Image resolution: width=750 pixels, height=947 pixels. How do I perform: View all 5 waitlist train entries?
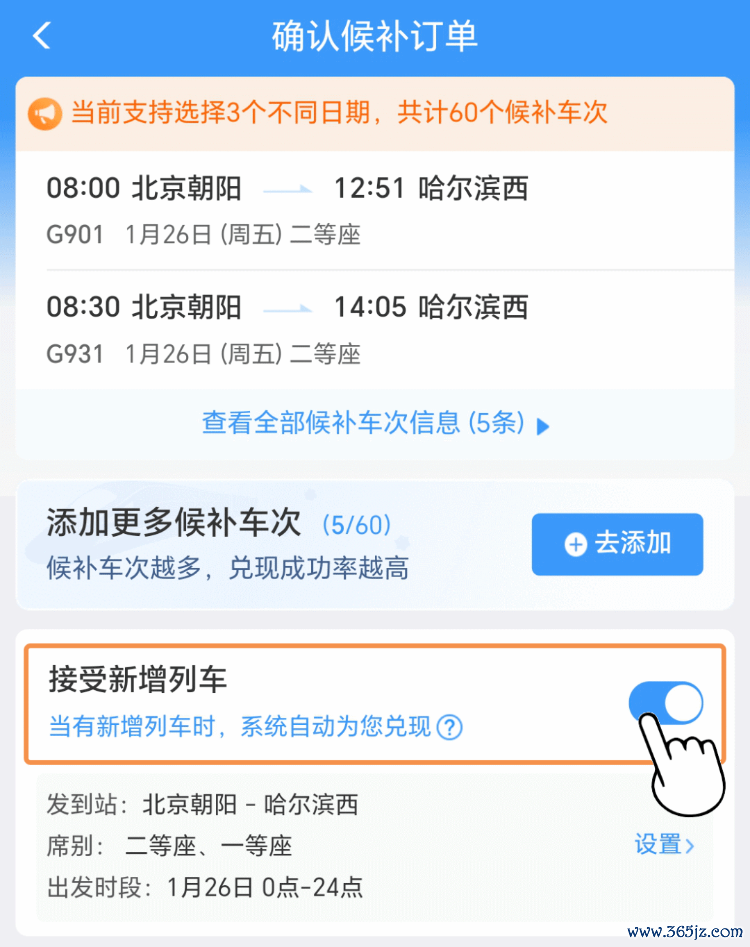375,424
